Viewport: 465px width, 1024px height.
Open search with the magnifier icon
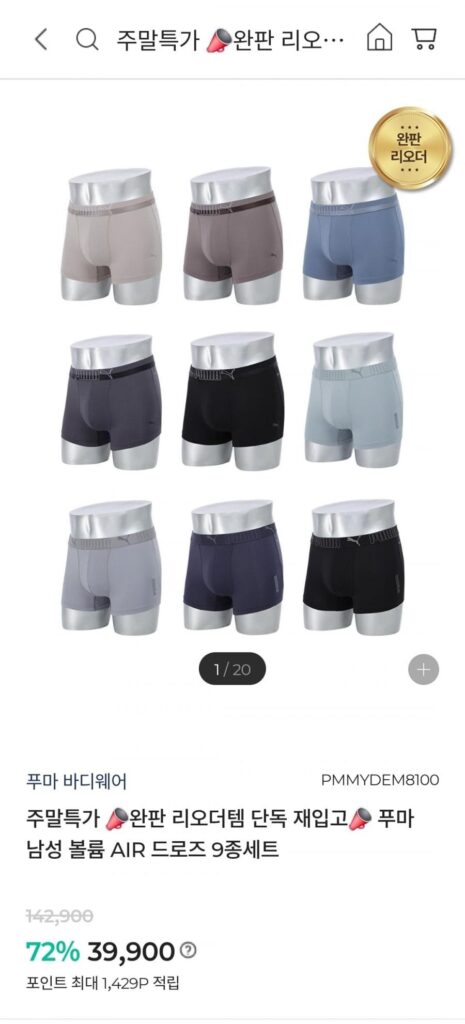pyautogui.click(x=87, y=40)
